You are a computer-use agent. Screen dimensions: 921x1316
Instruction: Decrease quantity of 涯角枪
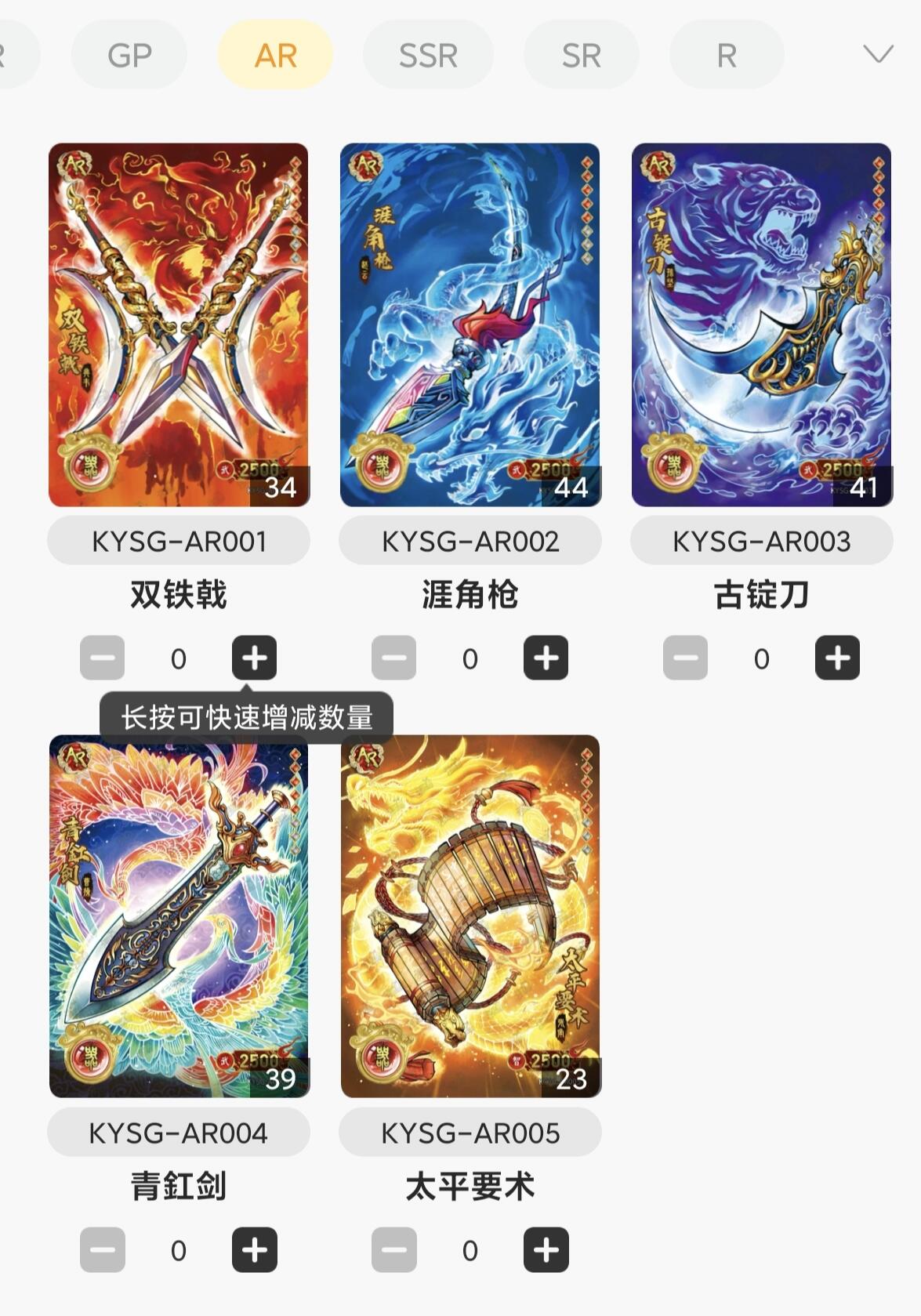(393, 658)
